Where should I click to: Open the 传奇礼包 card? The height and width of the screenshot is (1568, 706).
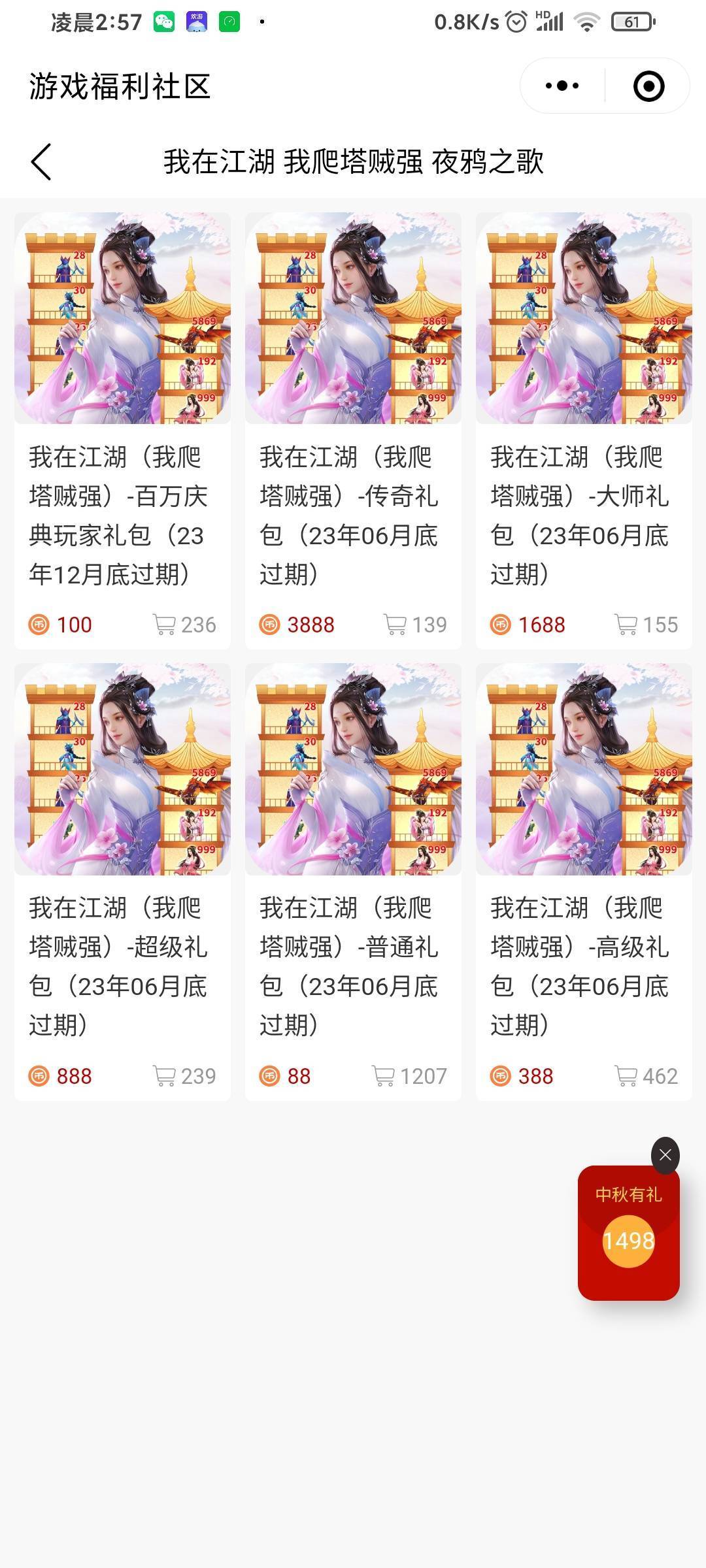(353, 430)
